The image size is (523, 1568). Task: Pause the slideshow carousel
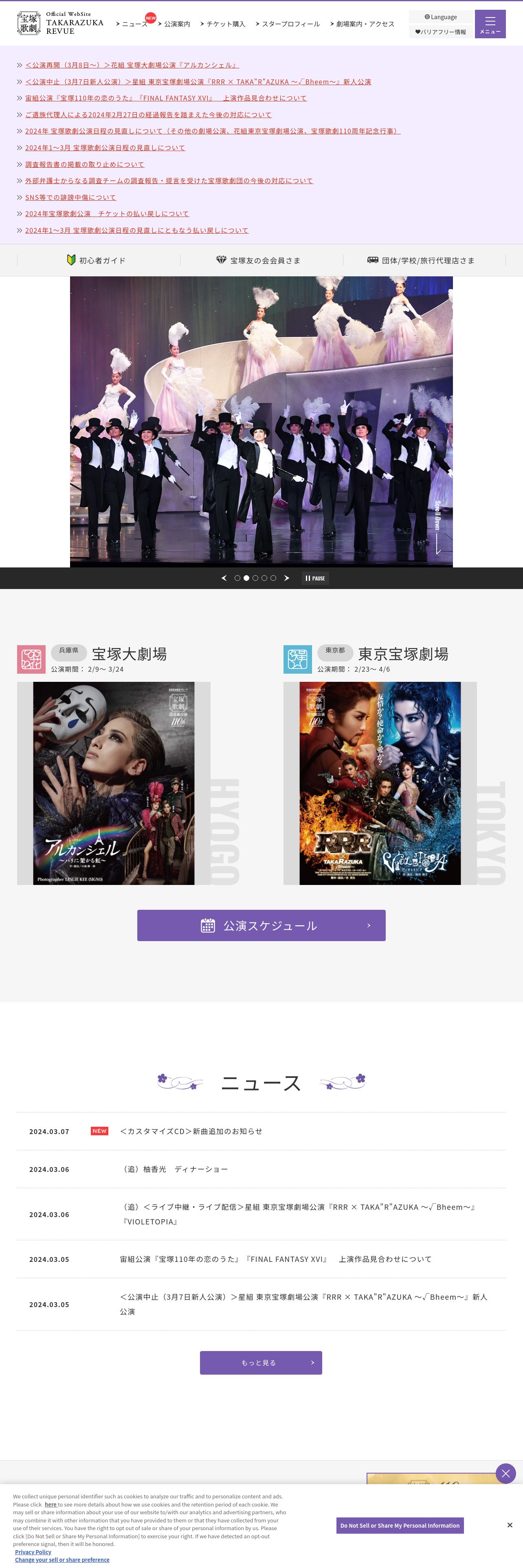click(x=315, y=578)
